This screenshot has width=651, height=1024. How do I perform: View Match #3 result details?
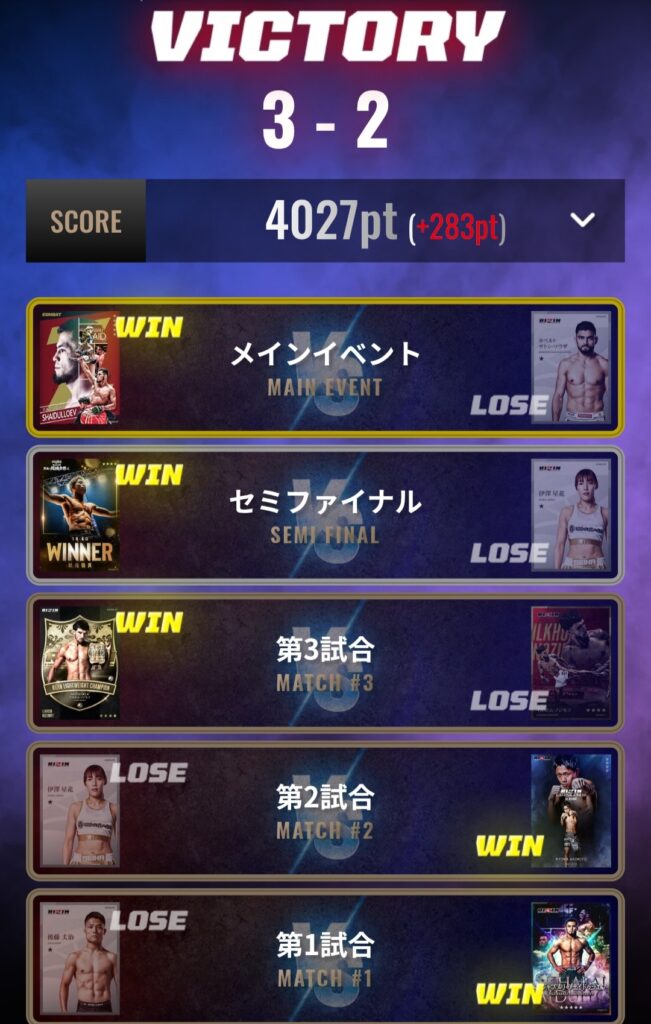click(x=325, y=664)
